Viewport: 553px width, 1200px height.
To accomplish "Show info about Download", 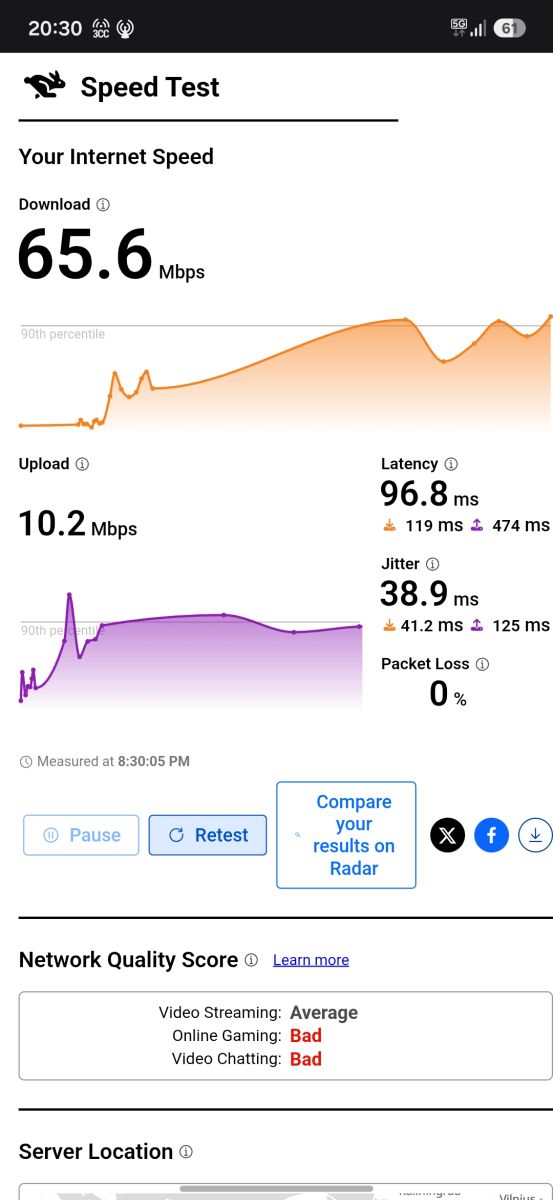I will tap(103, 205).
